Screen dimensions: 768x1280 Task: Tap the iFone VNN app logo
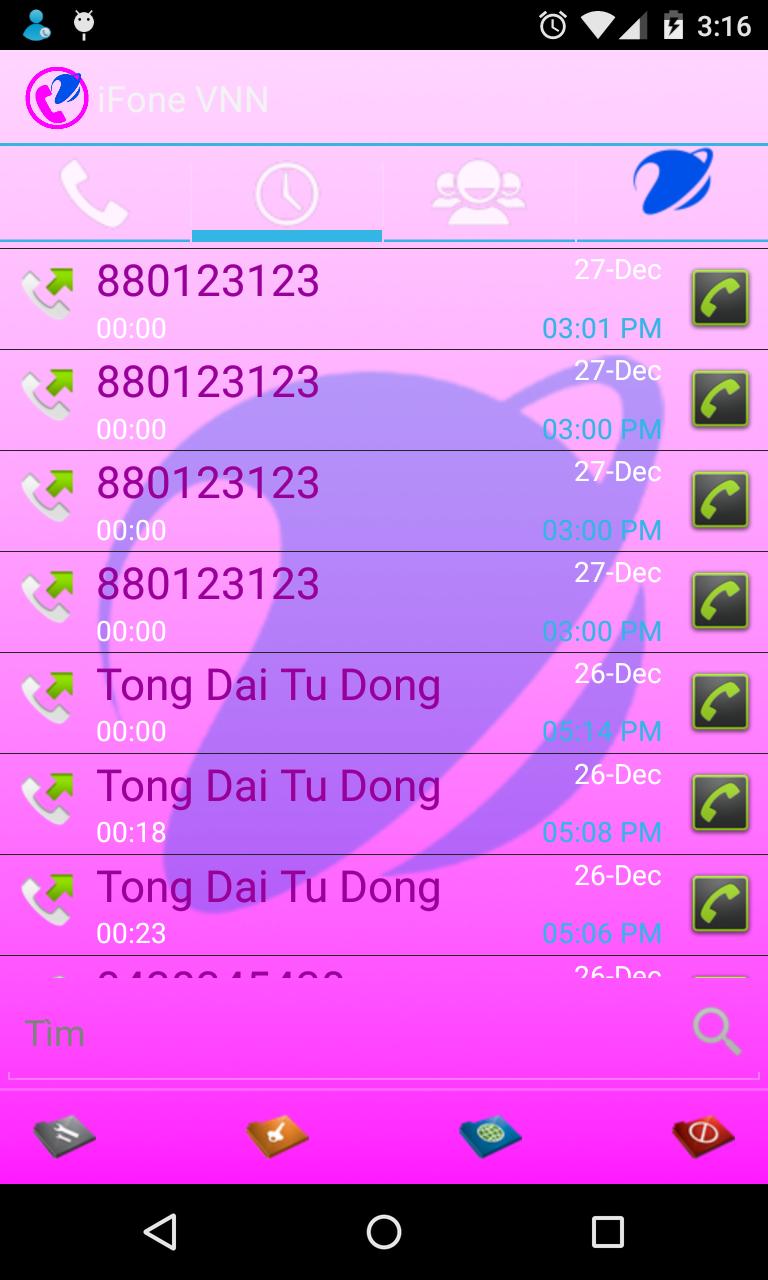pos(57,97)
